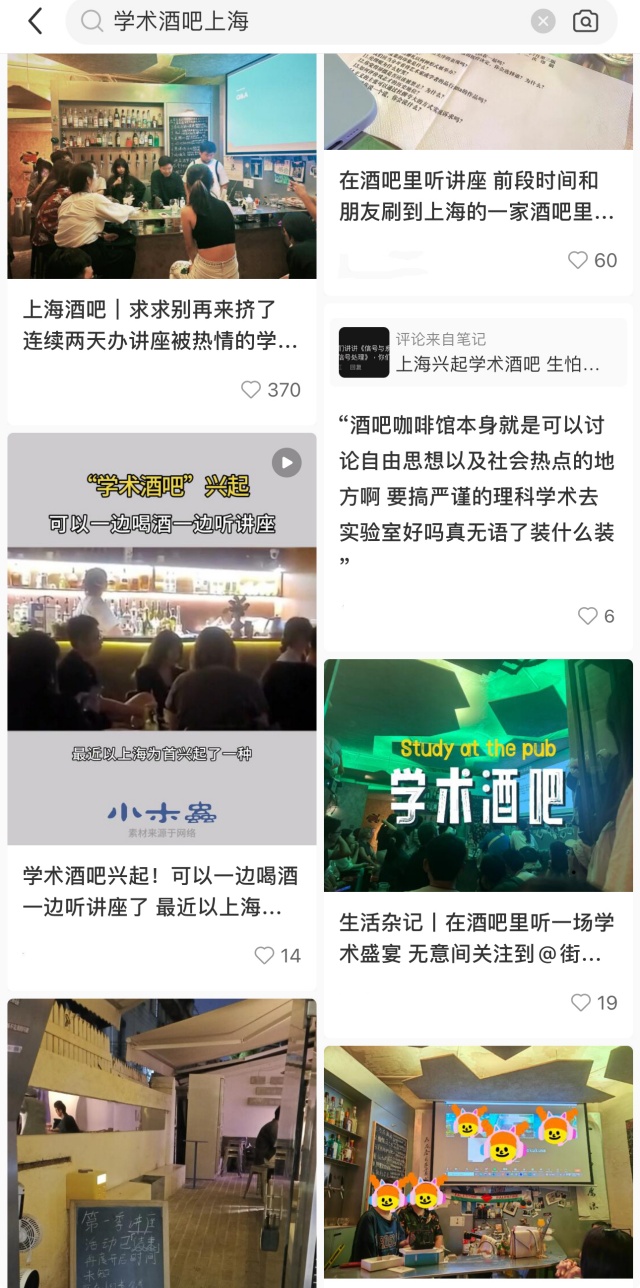Open camera image search
640x1288 pixels.
coord(585,21)
